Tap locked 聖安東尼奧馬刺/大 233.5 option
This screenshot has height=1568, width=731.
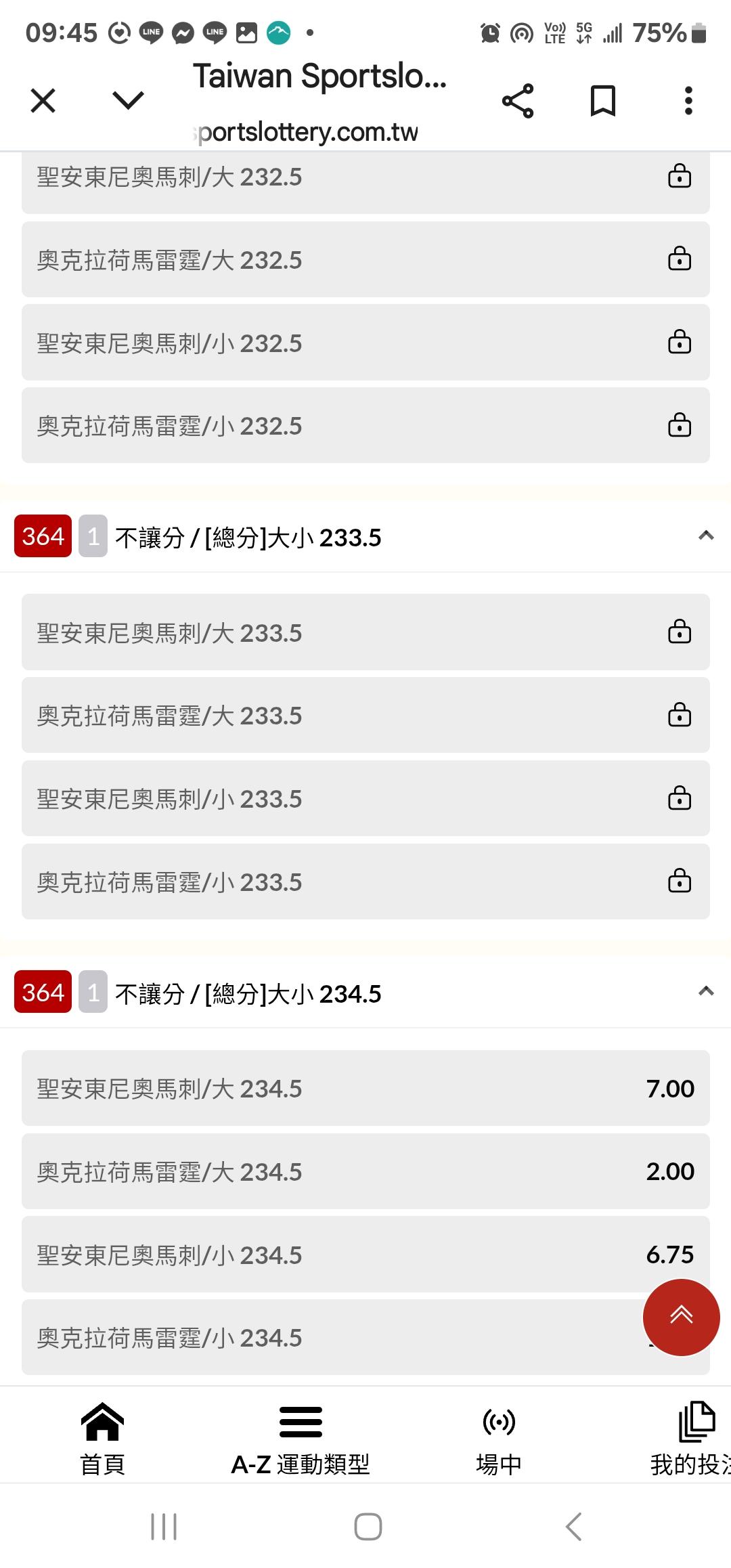tap(365, 633)
